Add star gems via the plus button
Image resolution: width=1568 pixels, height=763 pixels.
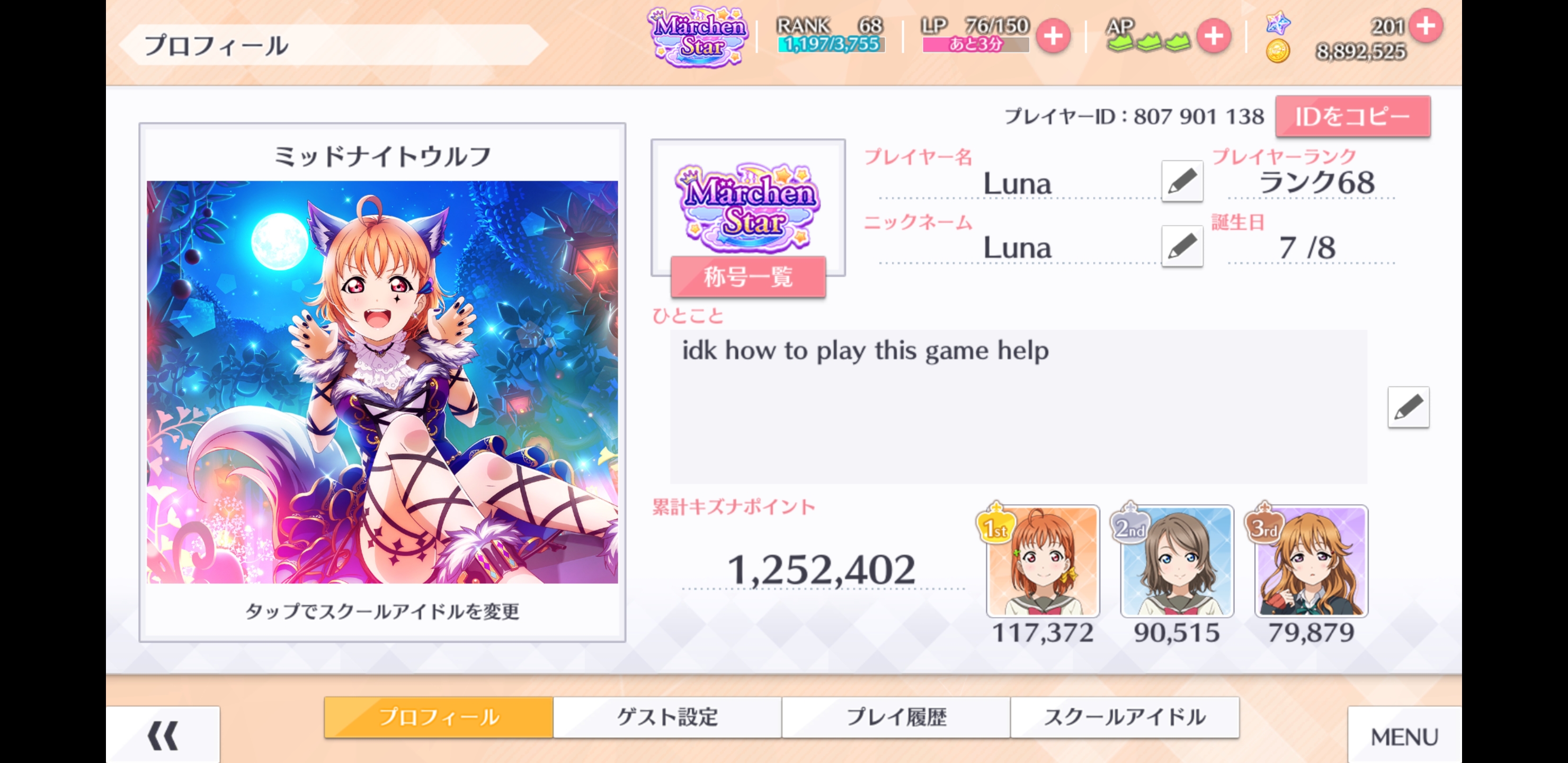click(1426, 26)
